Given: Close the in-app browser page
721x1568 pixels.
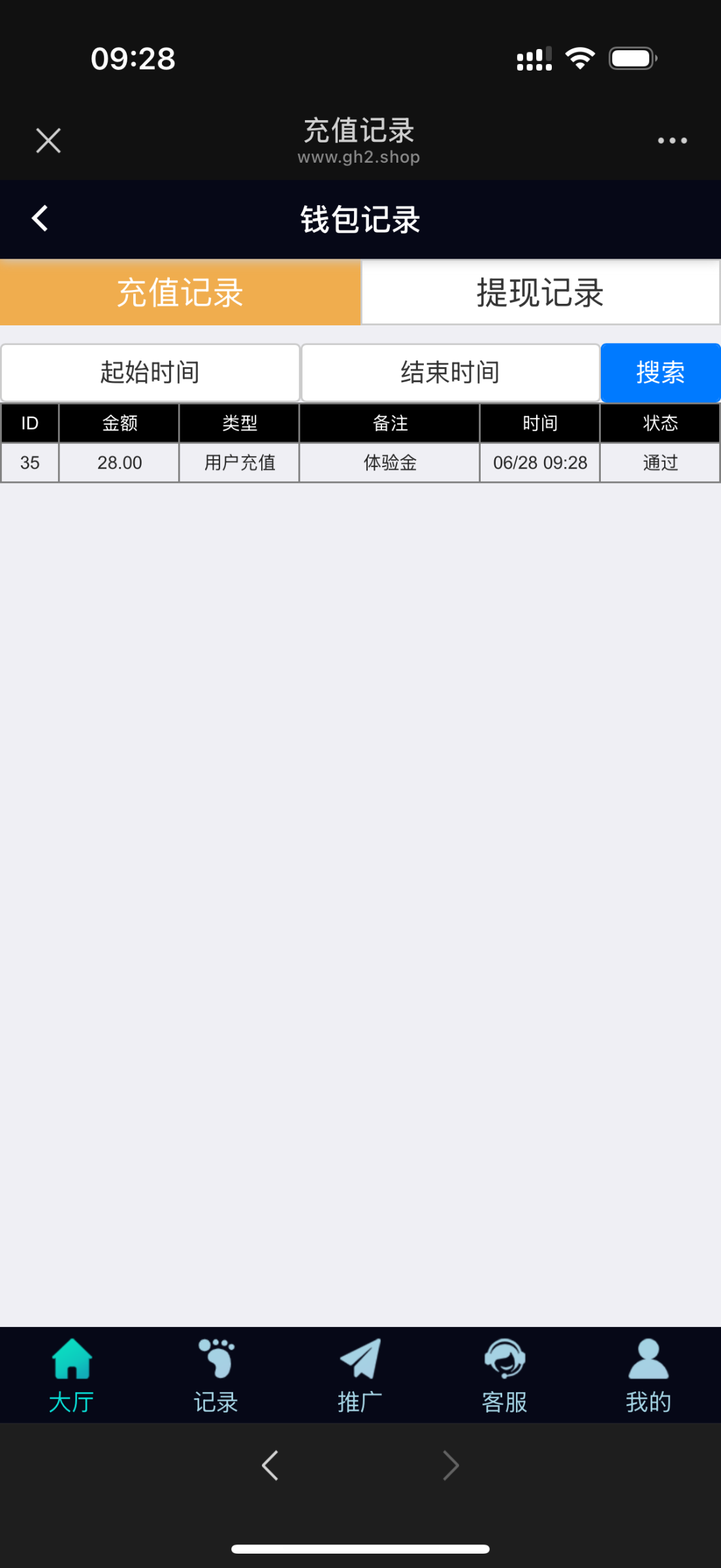Looking at the screenshot, I should pos(48,140).
